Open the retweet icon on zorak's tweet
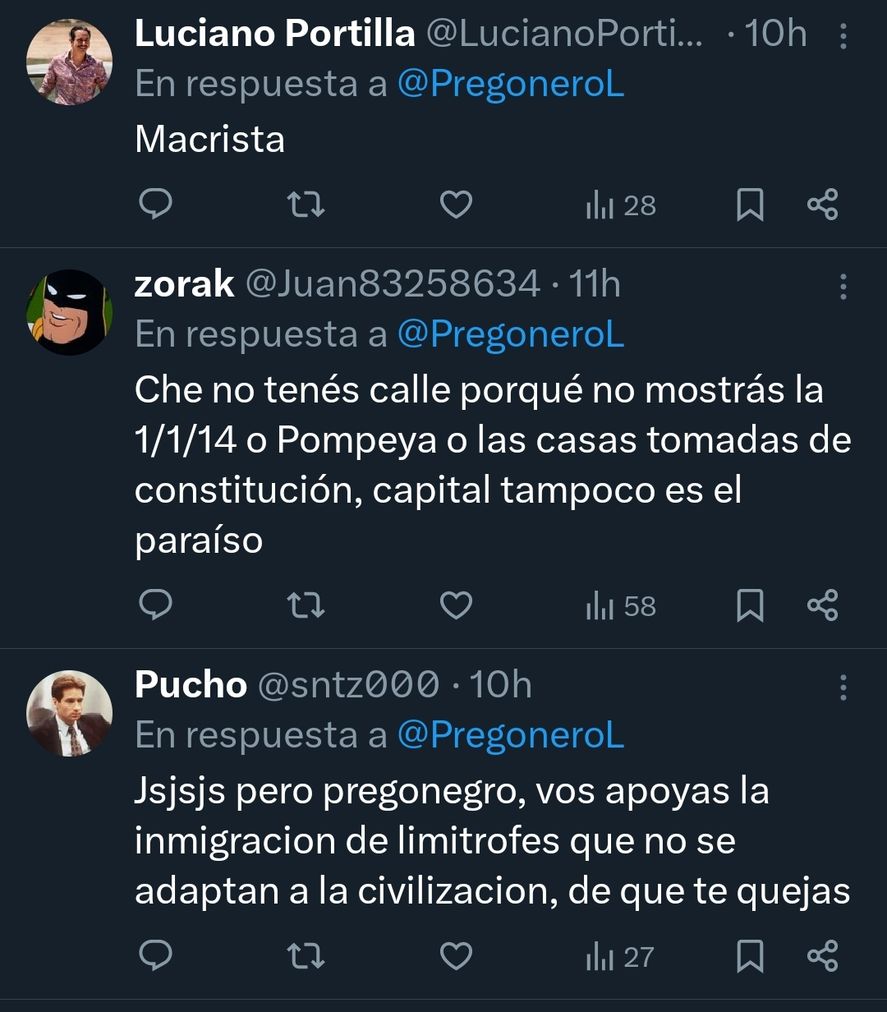 (305, 604)
